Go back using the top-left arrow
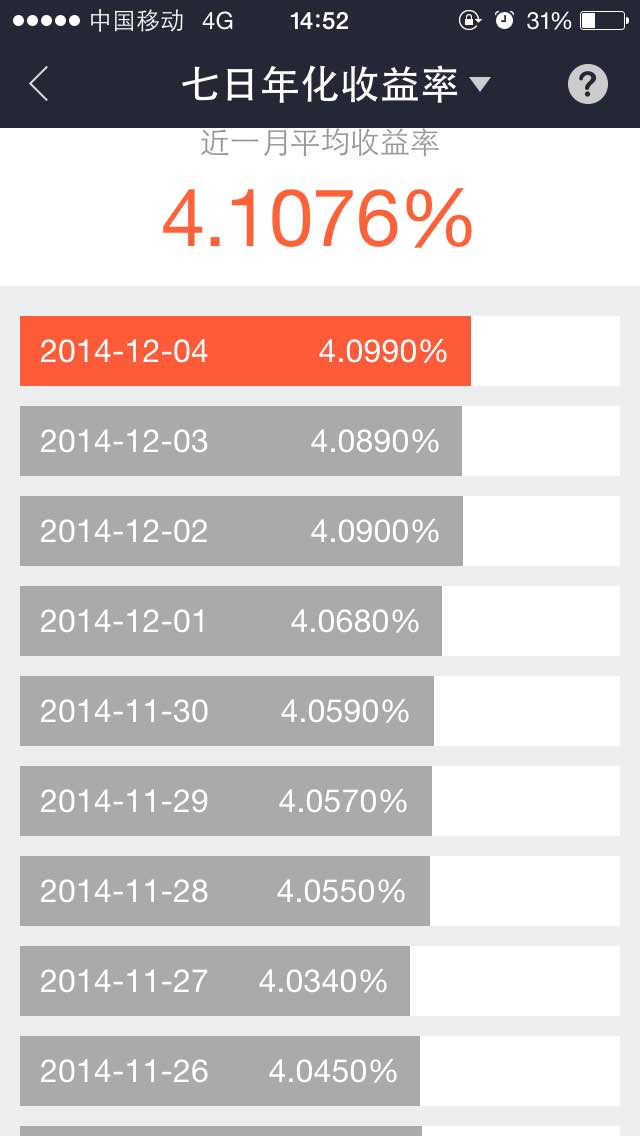 coord(38,84)
